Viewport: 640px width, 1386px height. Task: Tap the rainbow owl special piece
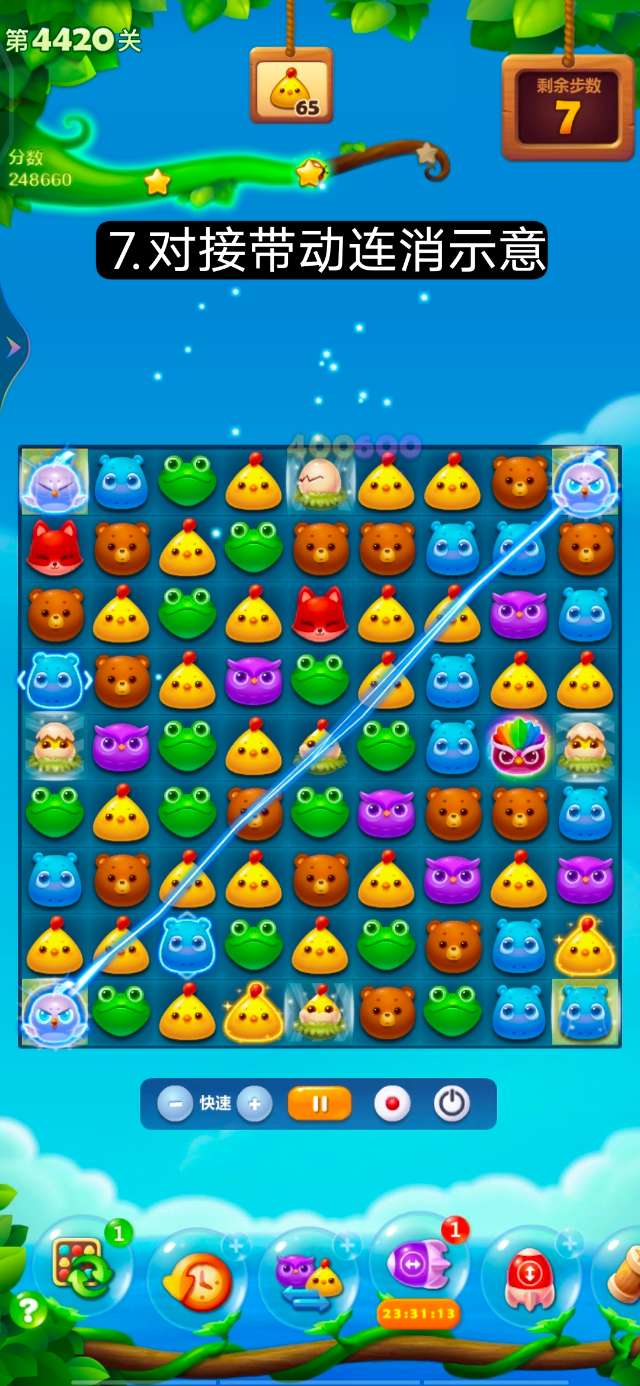pyautogui.click(x=517, y=746)
